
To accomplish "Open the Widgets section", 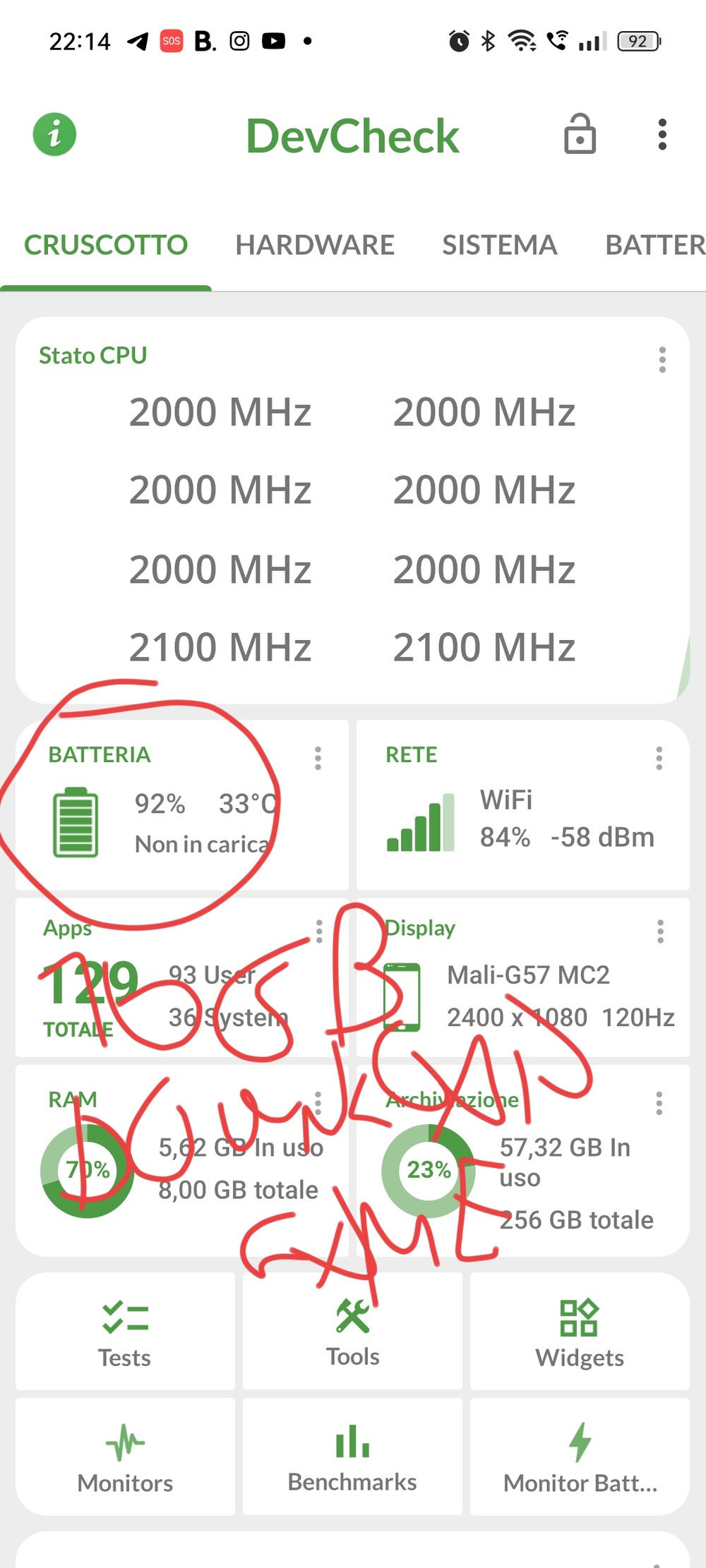I will pos(580,1331).
